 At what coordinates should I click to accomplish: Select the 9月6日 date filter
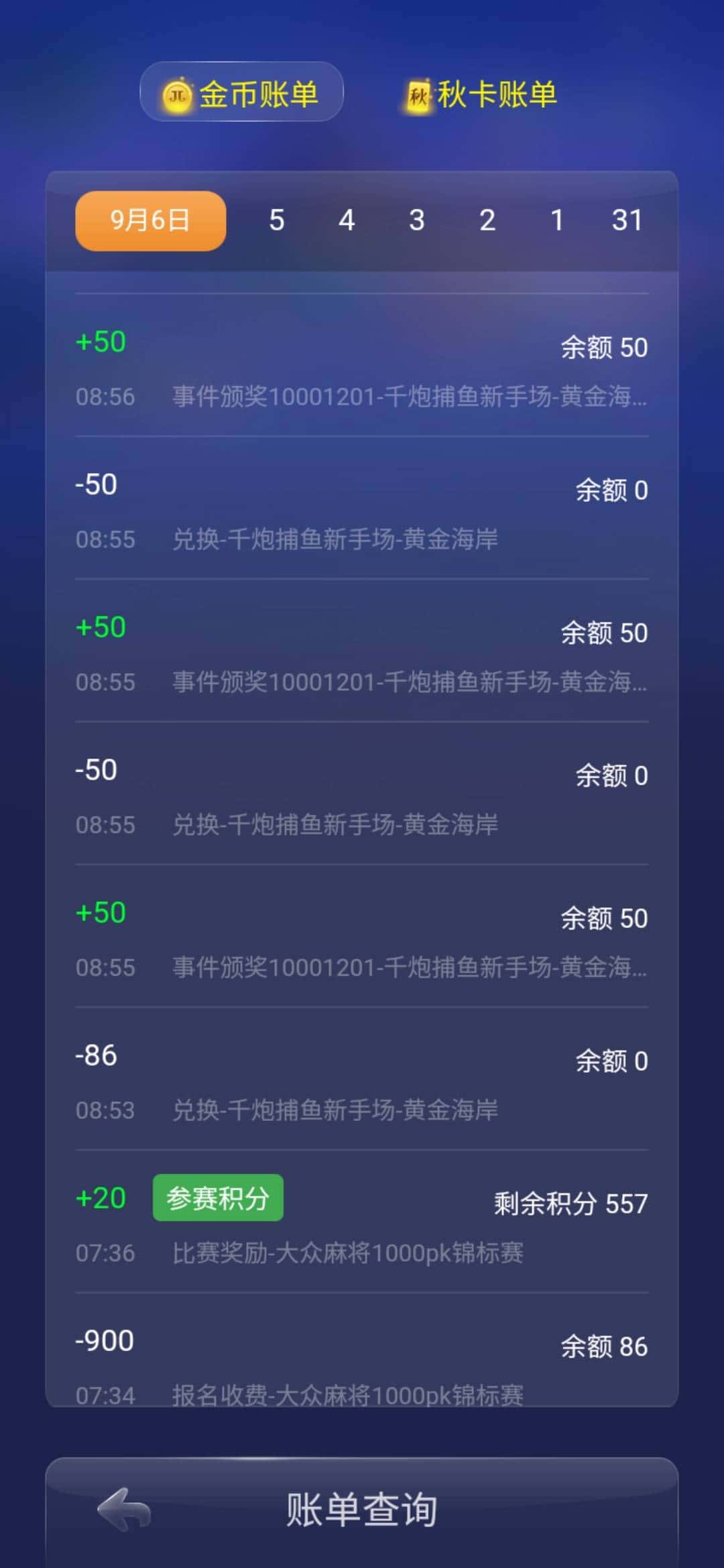149,220
